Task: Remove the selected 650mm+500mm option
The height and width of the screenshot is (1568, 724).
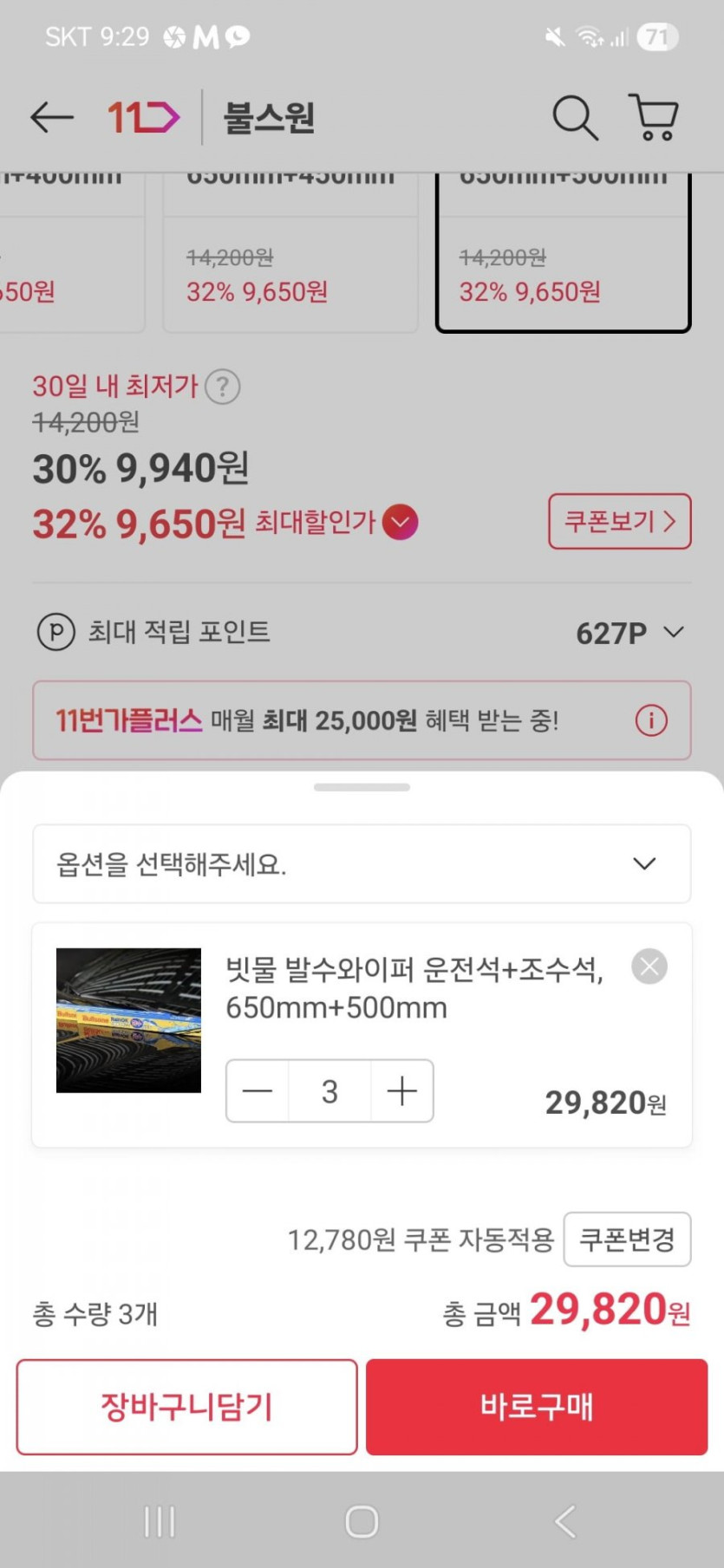Action: 649,966
